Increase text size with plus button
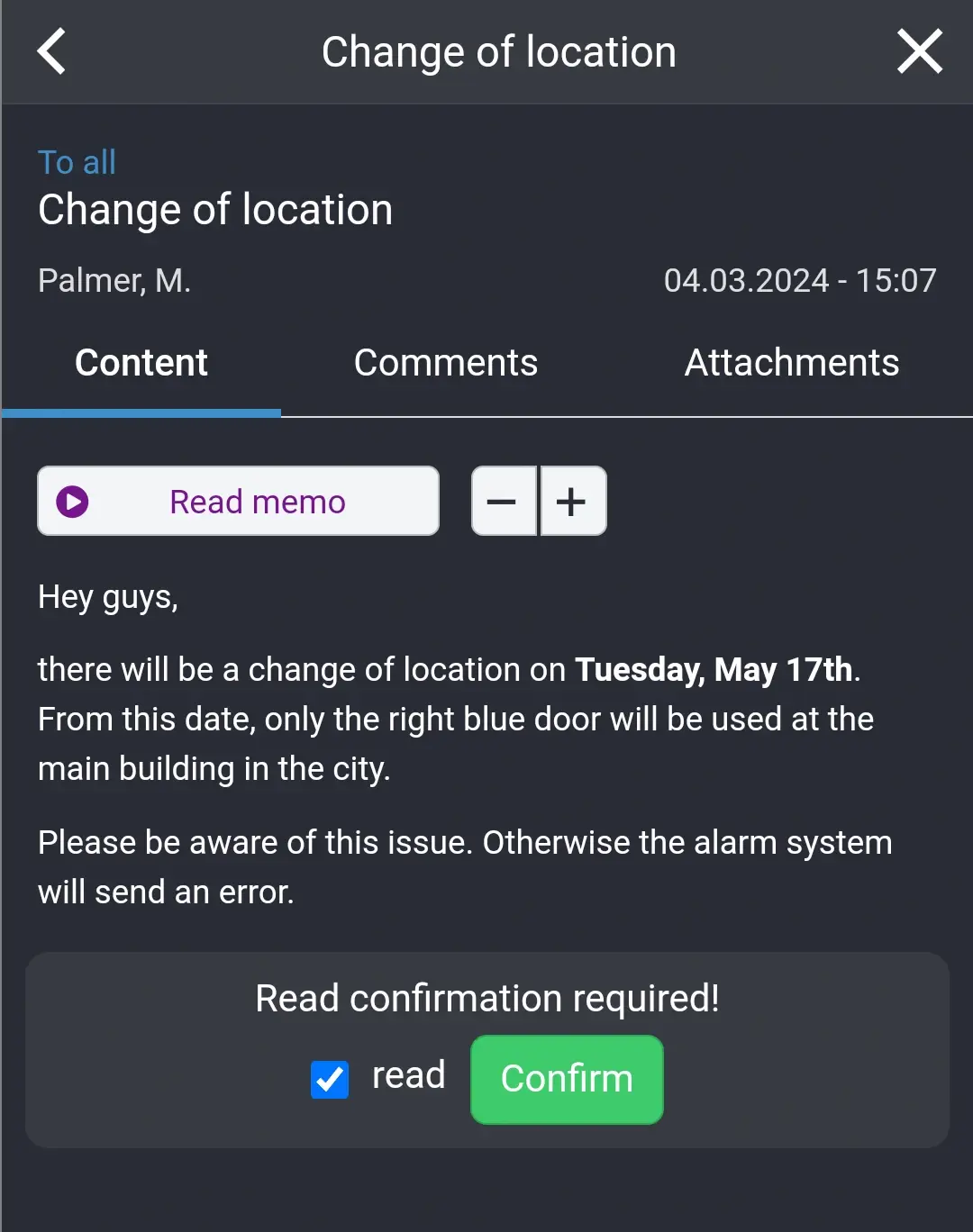The height and width of the screenshot is (1232, 973). click(572, 501)
